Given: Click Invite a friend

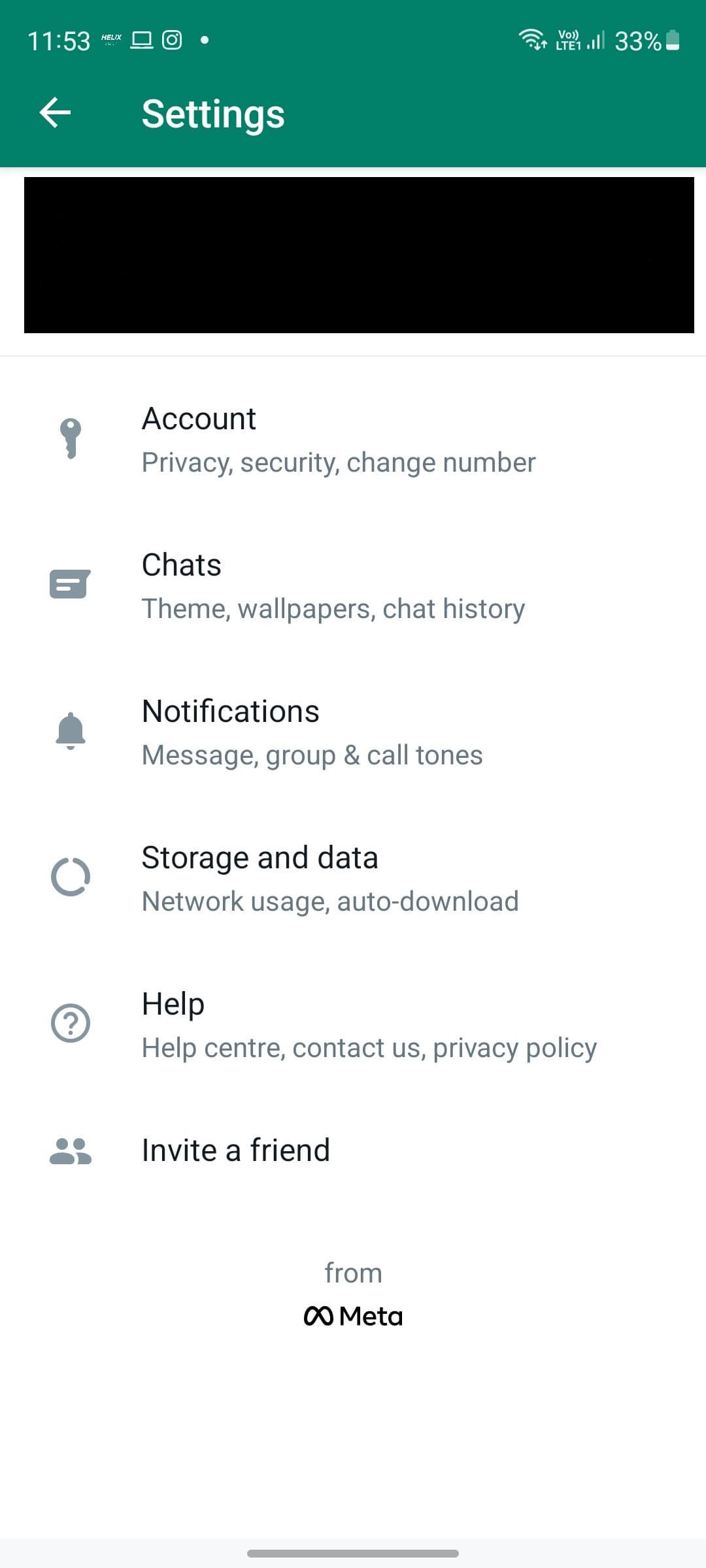Looking at the screenshot, I should 235,1149.
